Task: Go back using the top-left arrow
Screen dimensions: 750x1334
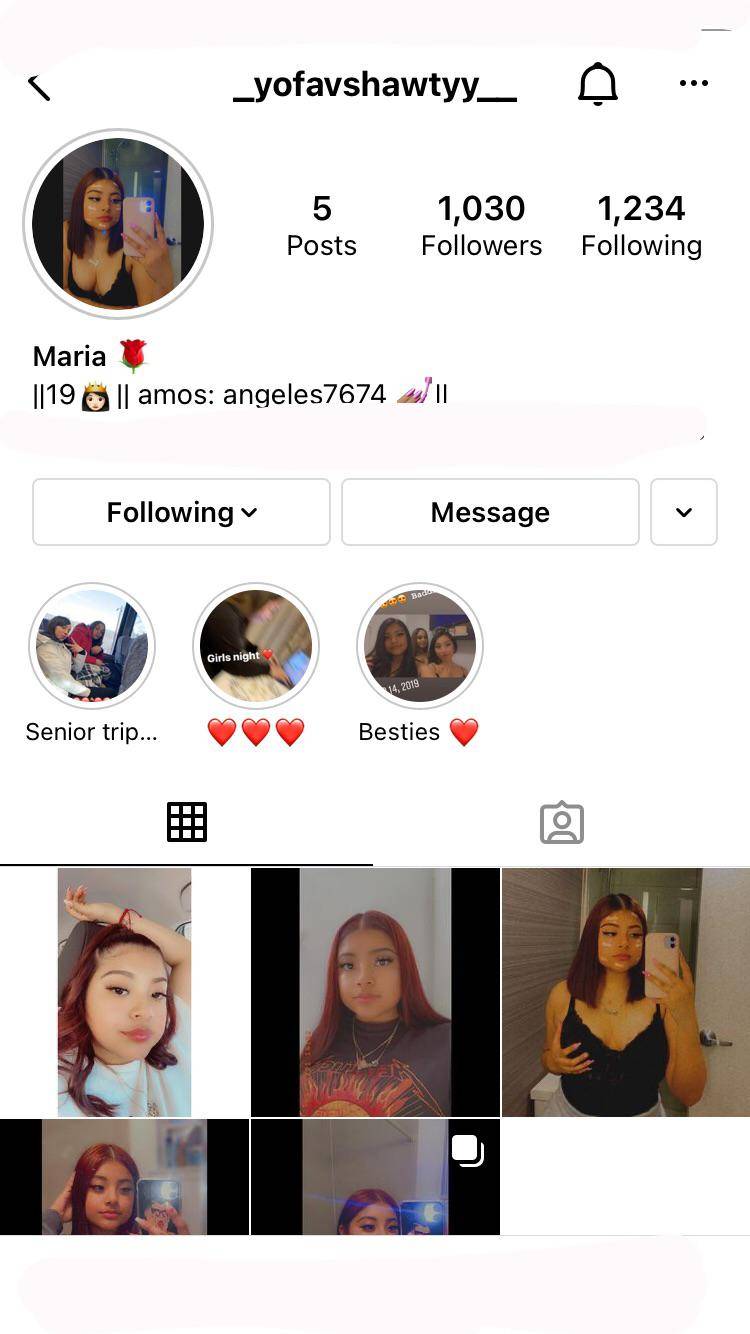Action: point(38,86)
